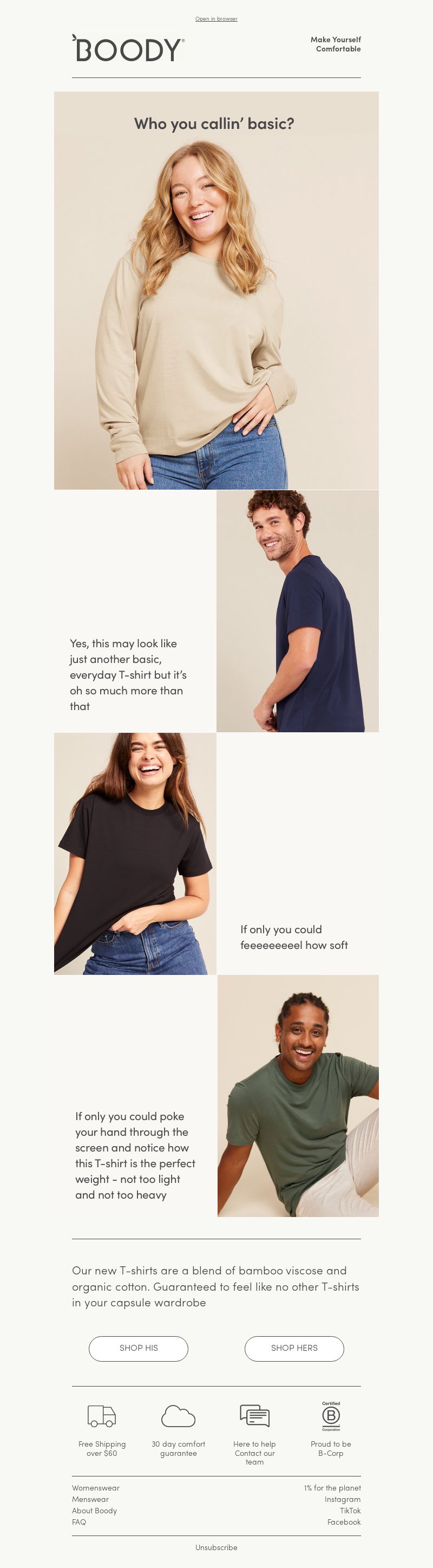This screenshot has width=433, height=1568.
Task: Unsubscribe from this mailing list
Action: click(216, 1547)
